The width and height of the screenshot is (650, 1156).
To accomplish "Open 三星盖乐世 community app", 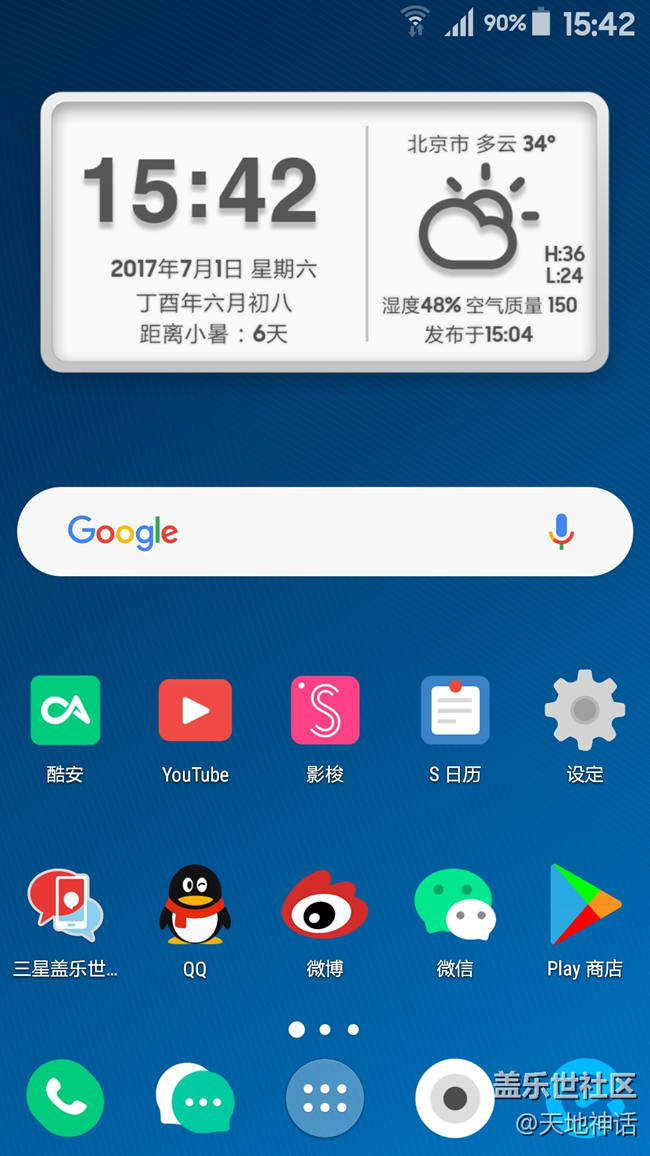I will (x=65, y=905).
